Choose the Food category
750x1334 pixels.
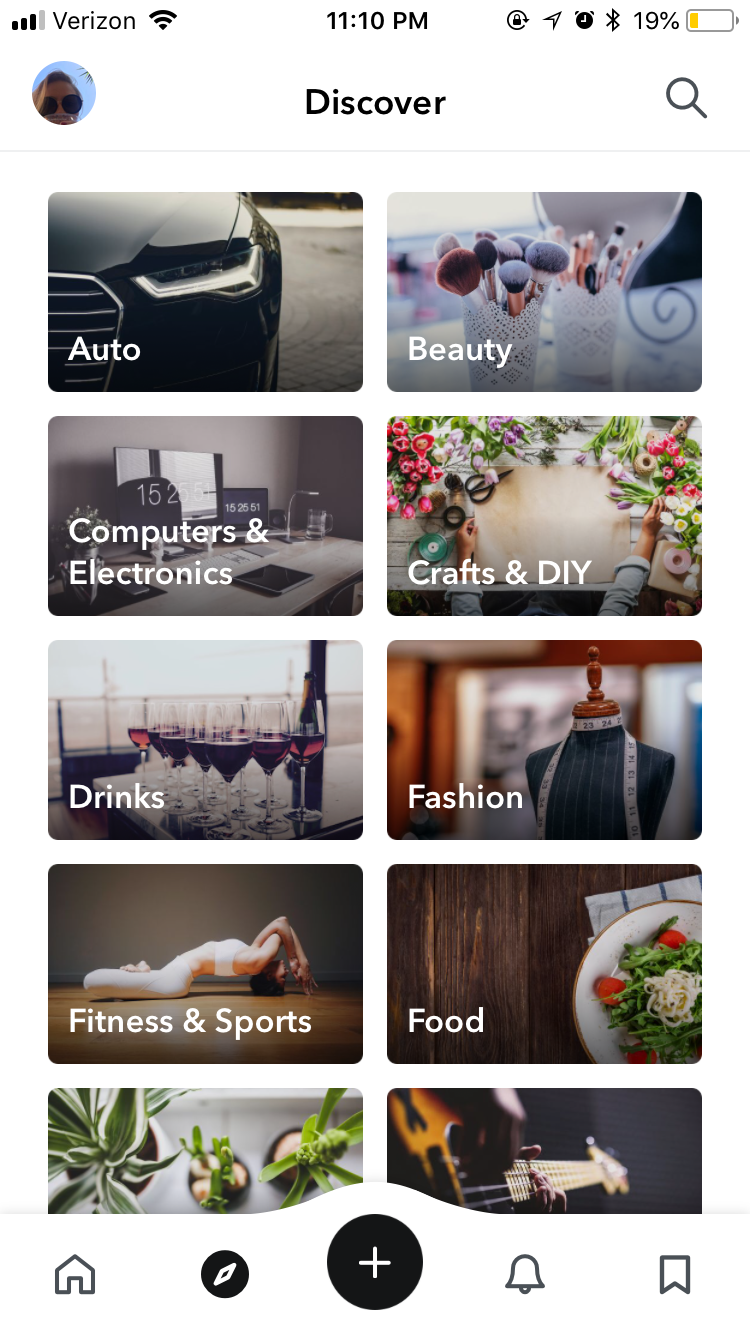coord(544,964)
